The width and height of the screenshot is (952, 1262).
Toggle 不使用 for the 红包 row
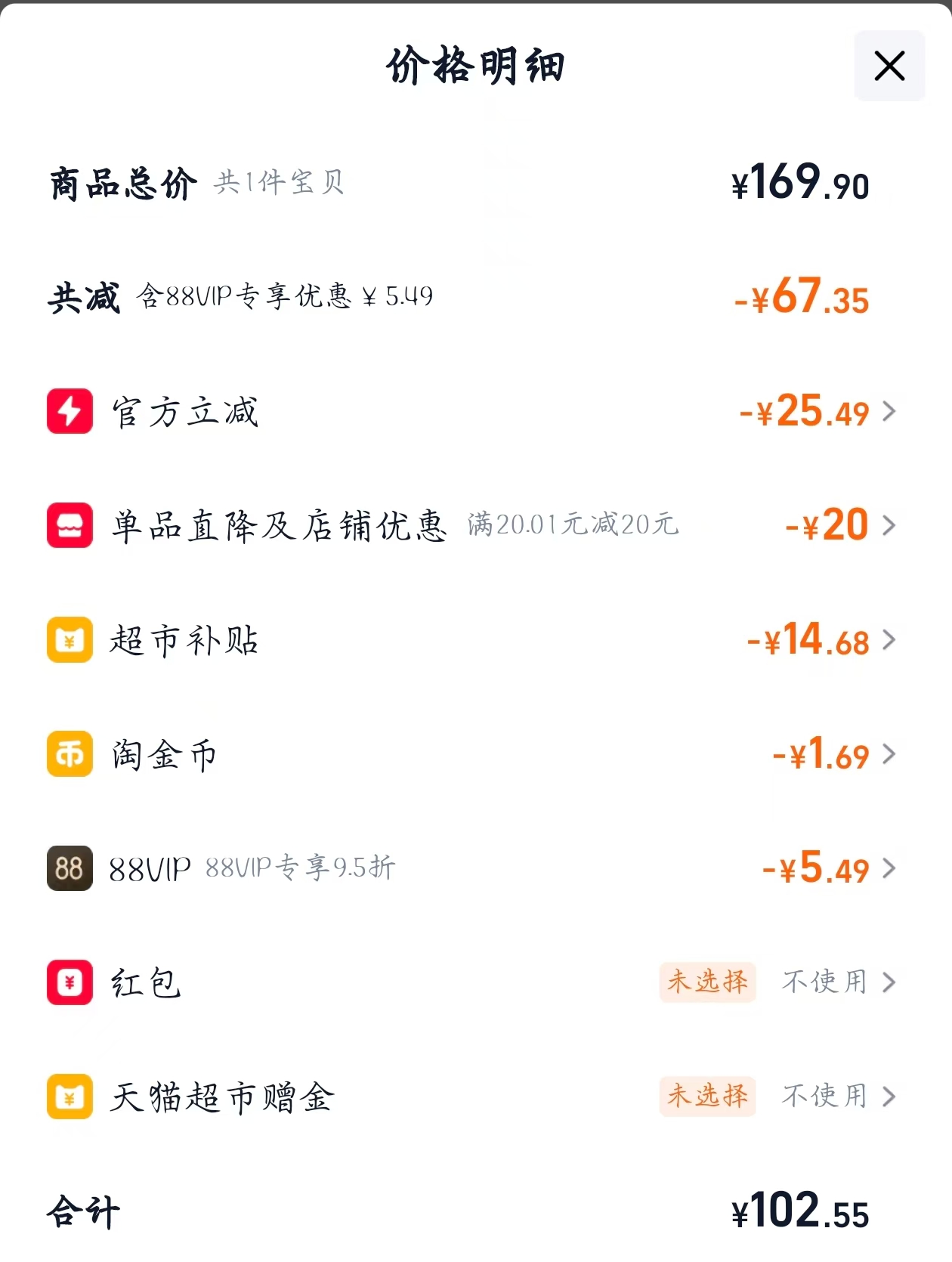tap(823, 983)
